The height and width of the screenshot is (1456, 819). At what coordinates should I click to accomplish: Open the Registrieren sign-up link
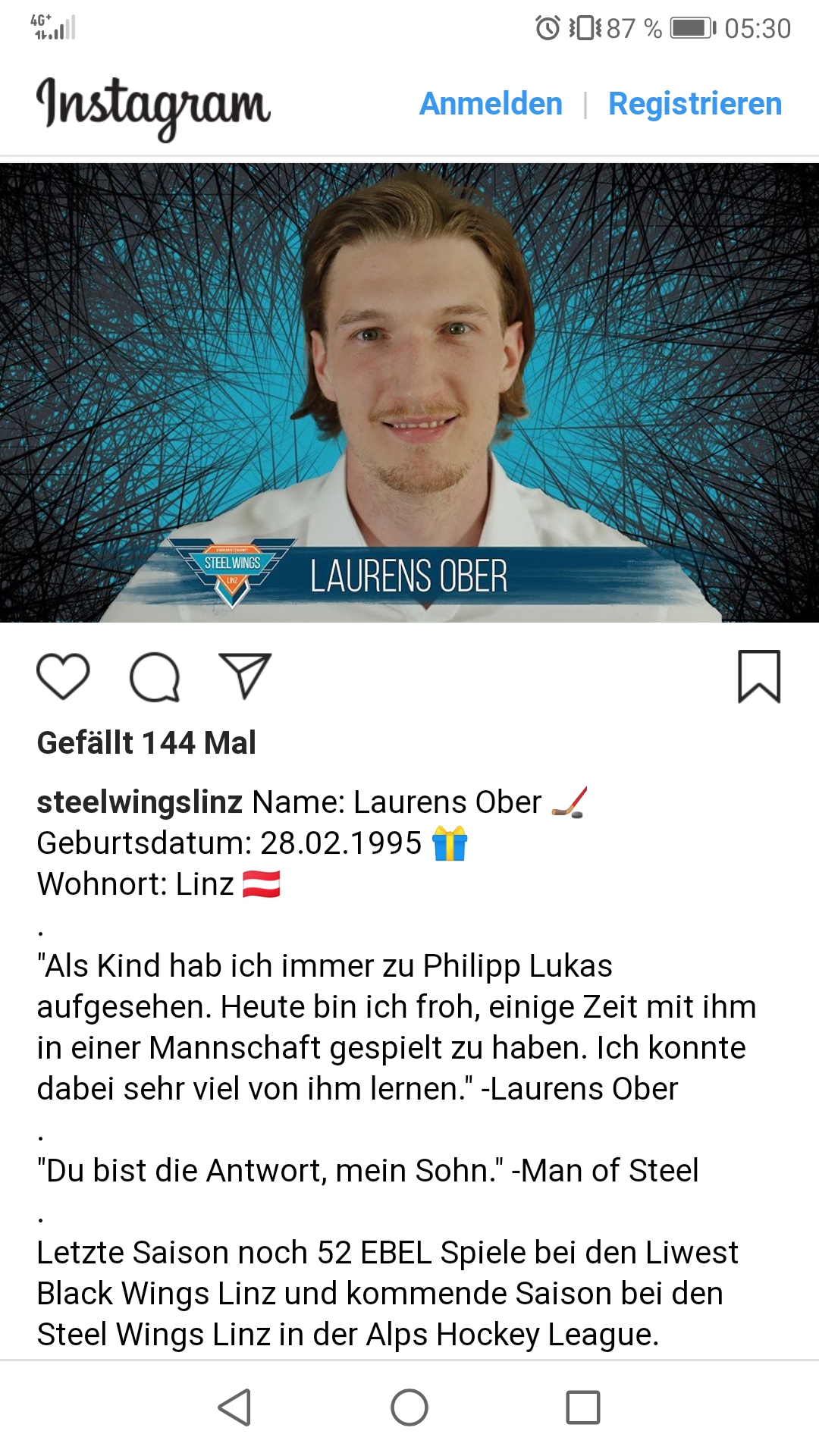point(695,104)
